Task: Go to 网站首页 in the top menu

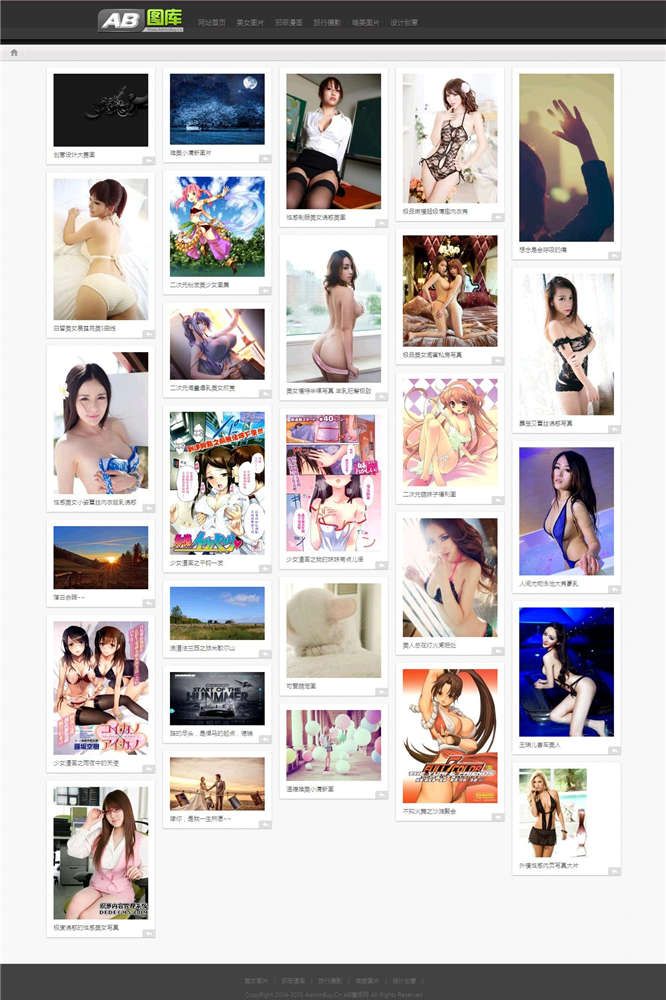Action: pyautogui.click(x=211, y=21)
